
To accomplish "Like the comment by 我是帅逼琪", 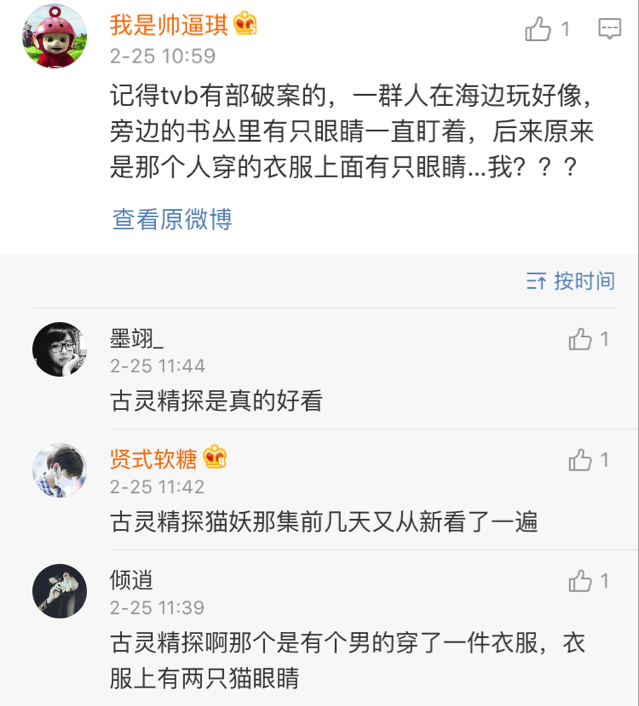I will pyautogui.click(x=538, y=29).
